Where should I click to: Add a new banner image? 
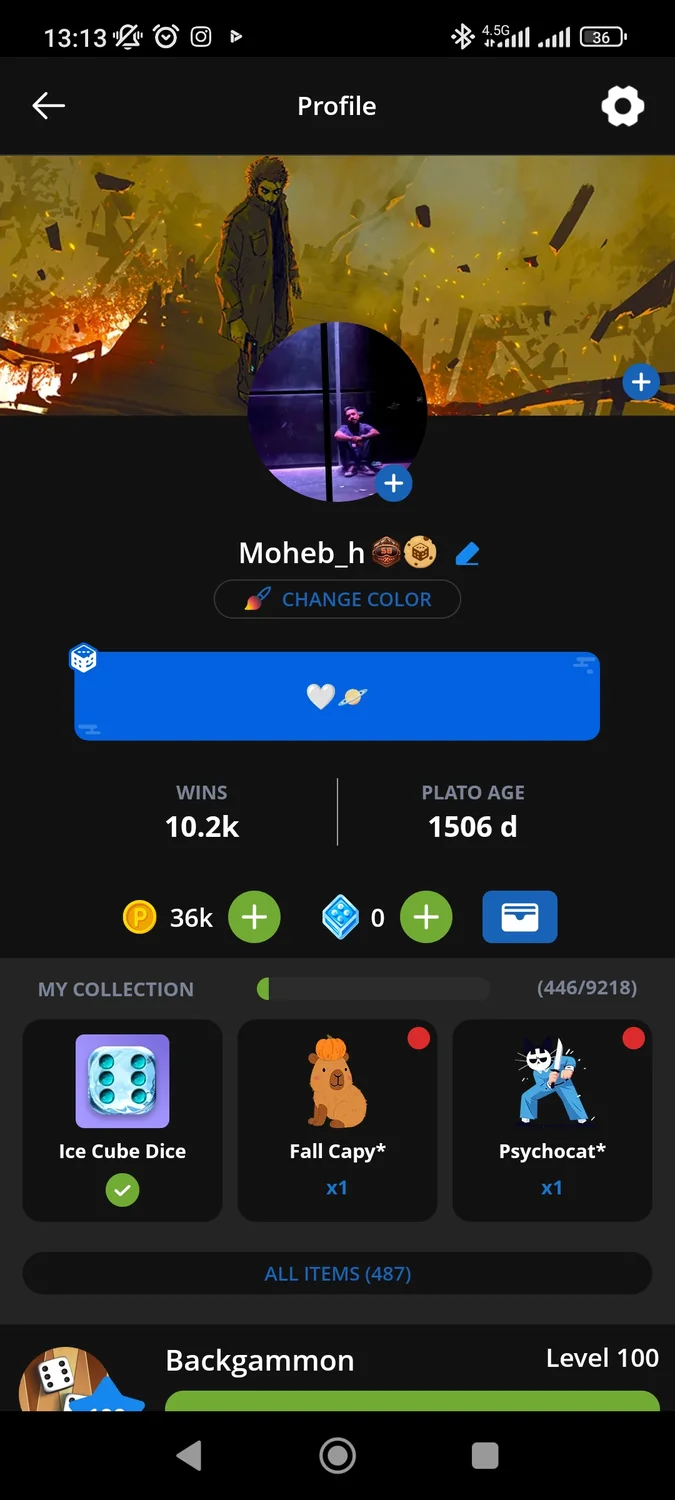(640, 381)
